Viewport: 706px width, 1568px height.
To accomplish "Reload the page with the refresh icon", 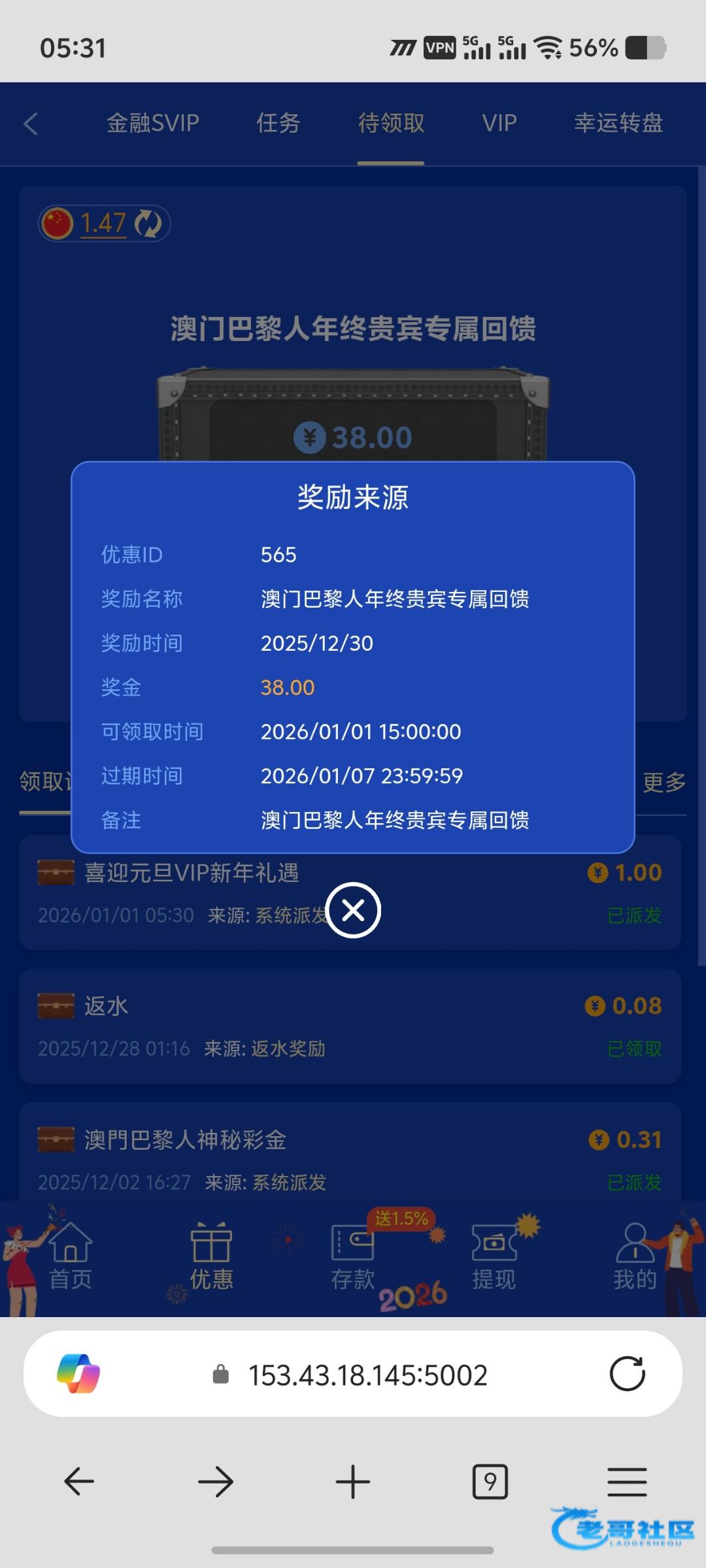I will [627, 1374].
